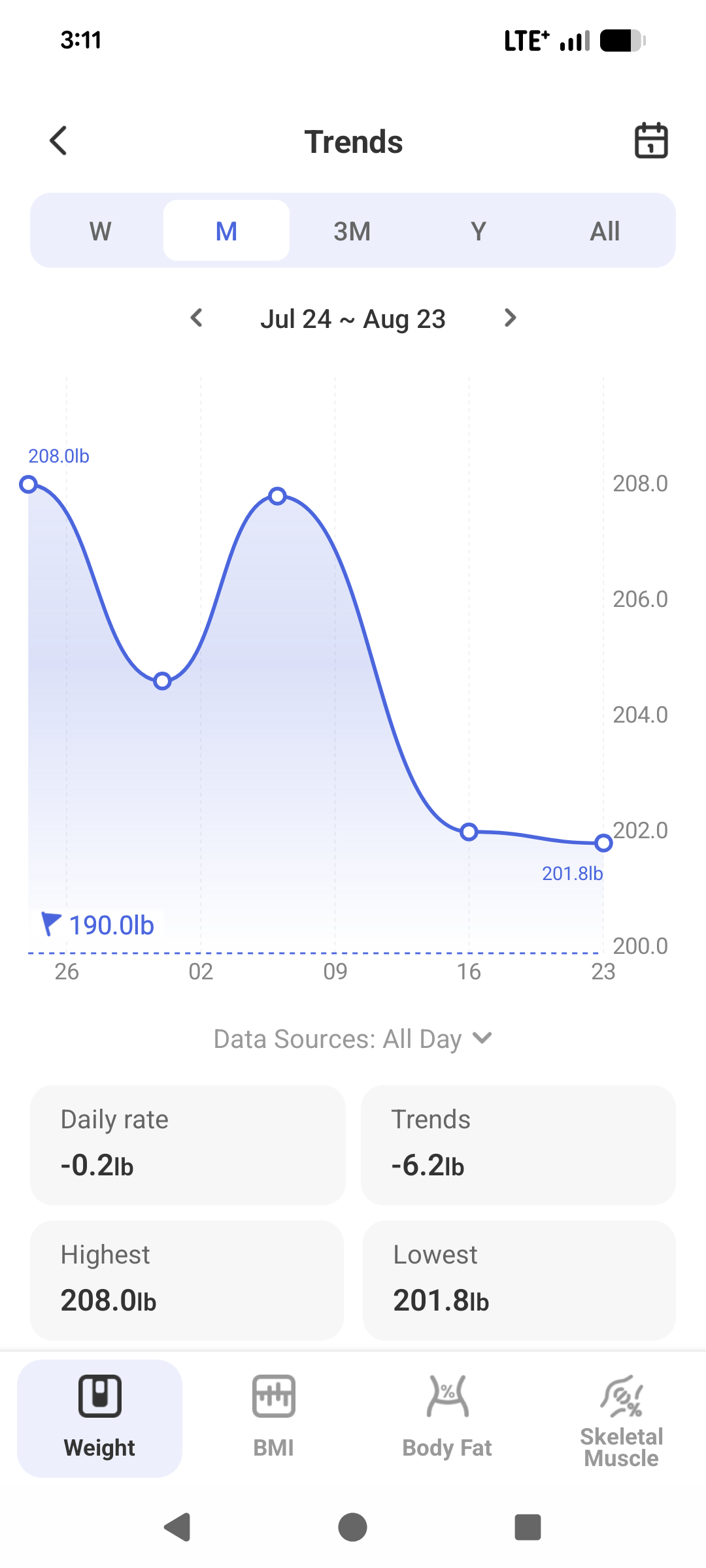This screenshot has width=706, height=1568.
Task: Switch to the W weekly range
Action: coord(100,231)
